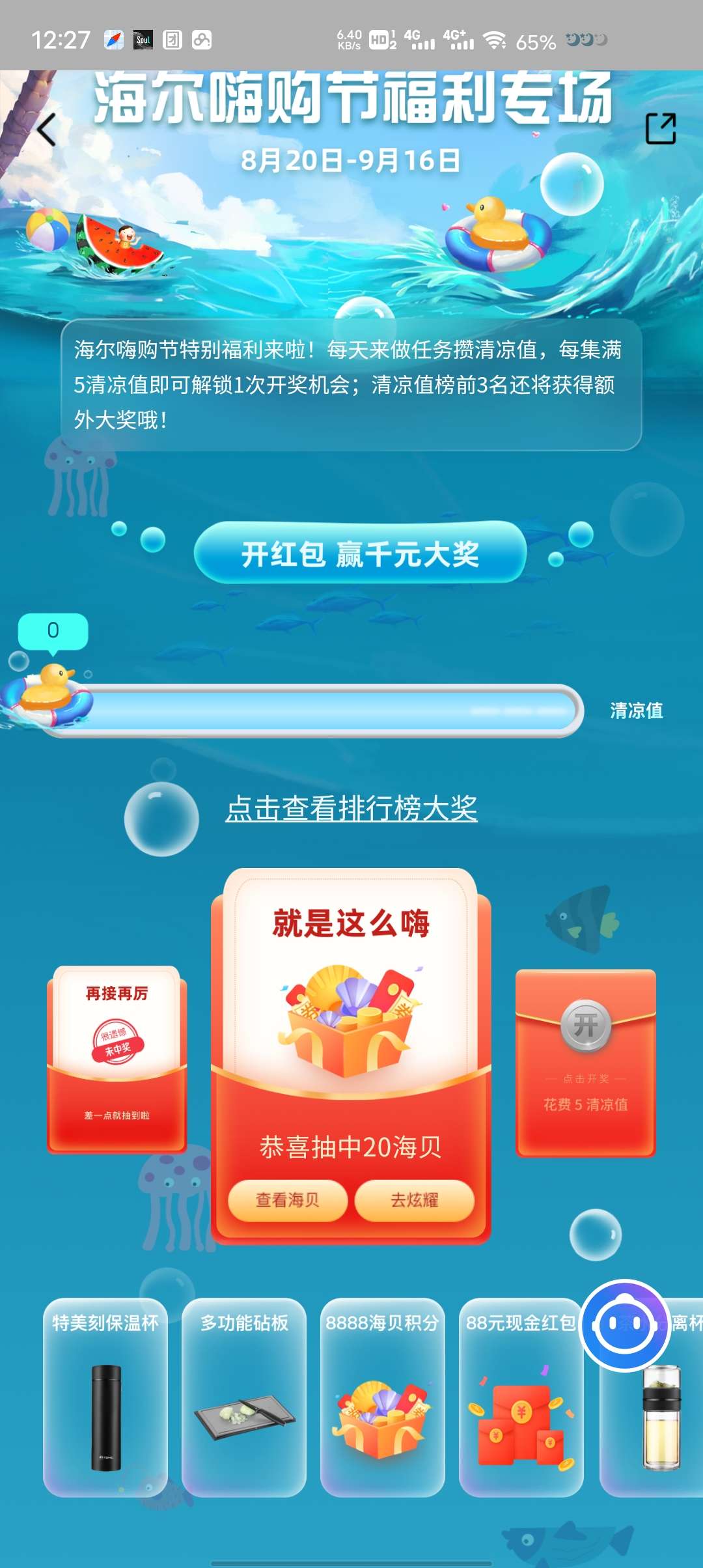The height and width of the screenshot is (1568, 703).
Task: View the 特美刻保温杯 prize card
Action: pos(105,1397)
